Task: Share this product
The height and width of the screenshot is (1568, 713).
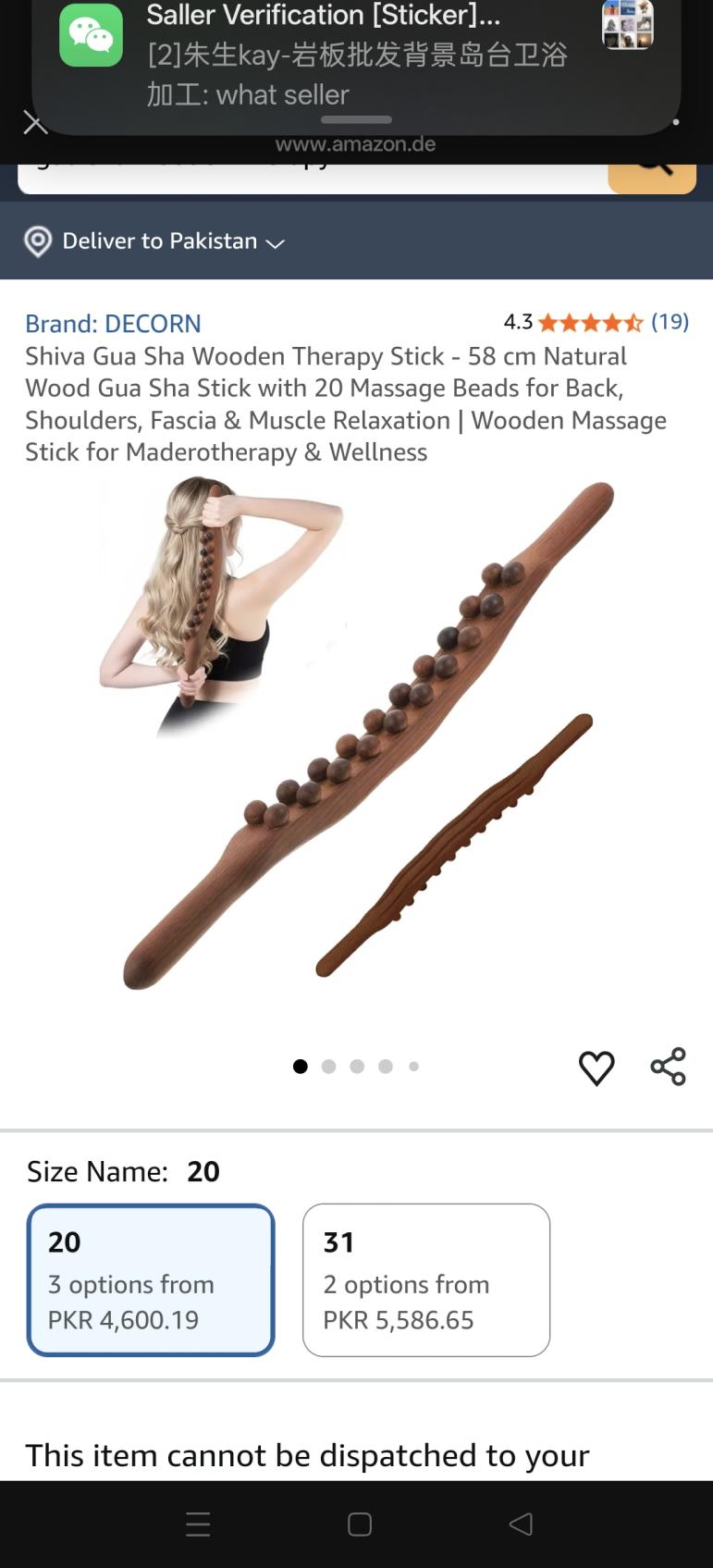Action: point(668,1067)
